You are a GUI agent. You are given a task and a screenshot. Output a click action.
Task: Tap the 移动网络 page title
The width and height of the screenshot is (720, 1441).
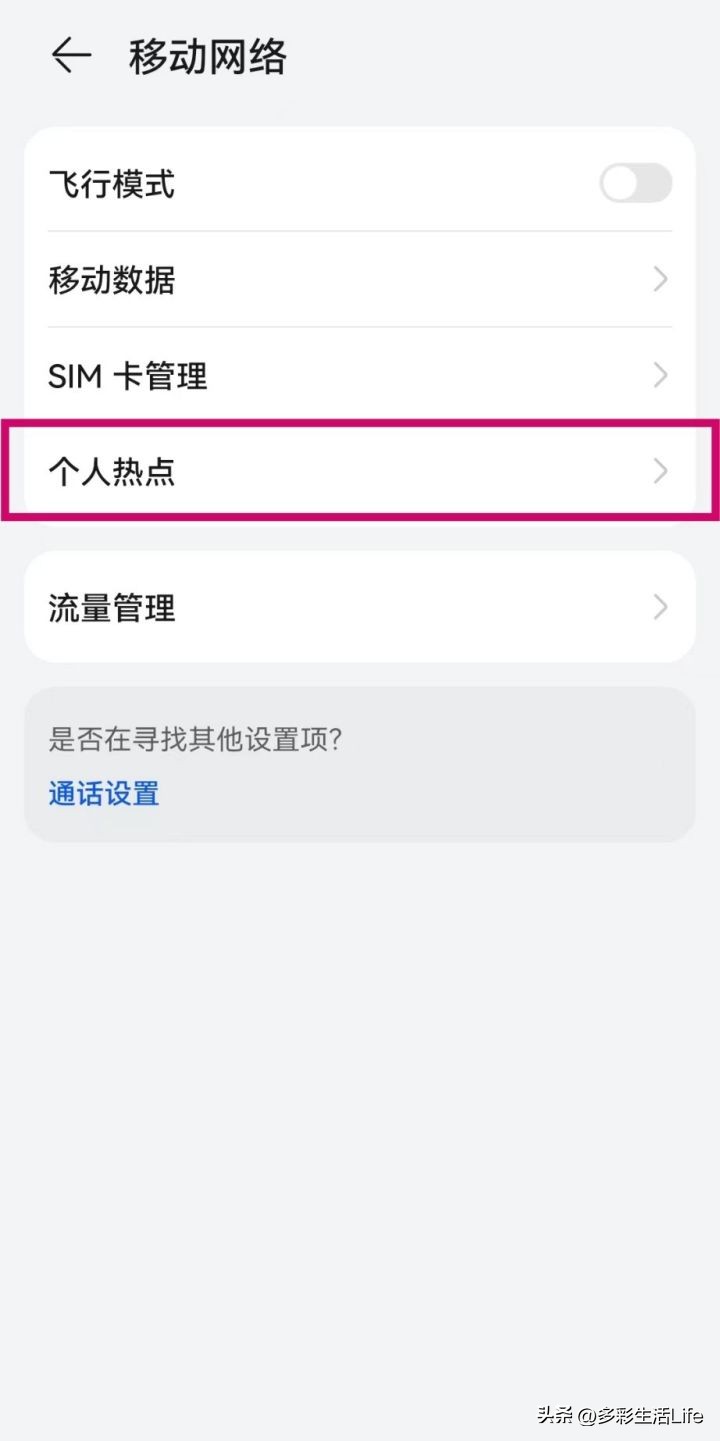(x=204, y=58)
